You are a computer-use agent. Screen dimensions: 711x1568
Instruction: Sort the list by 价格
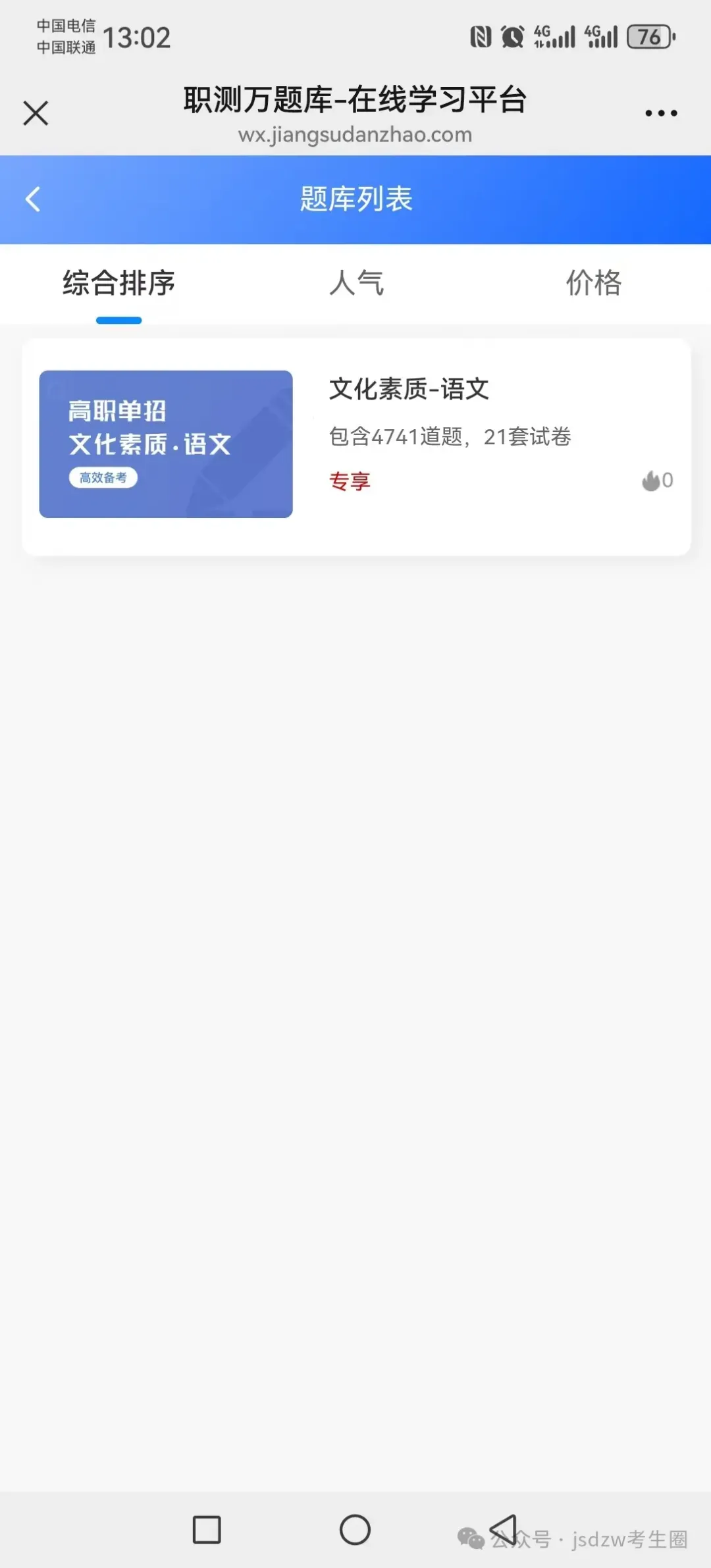593,283
